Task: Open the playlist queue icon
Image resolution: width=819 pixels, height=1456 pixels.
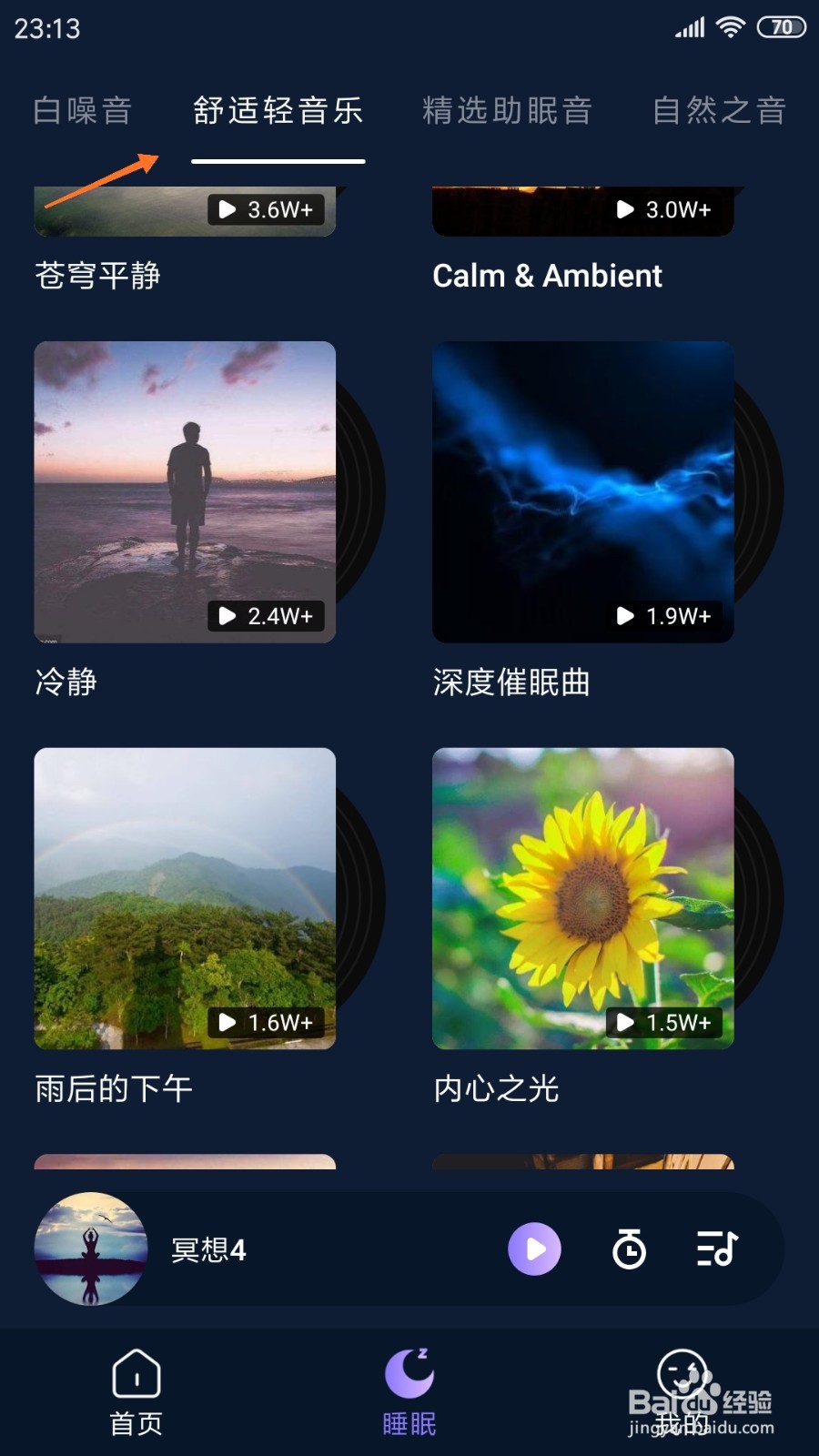Action: coord(717,1249)
